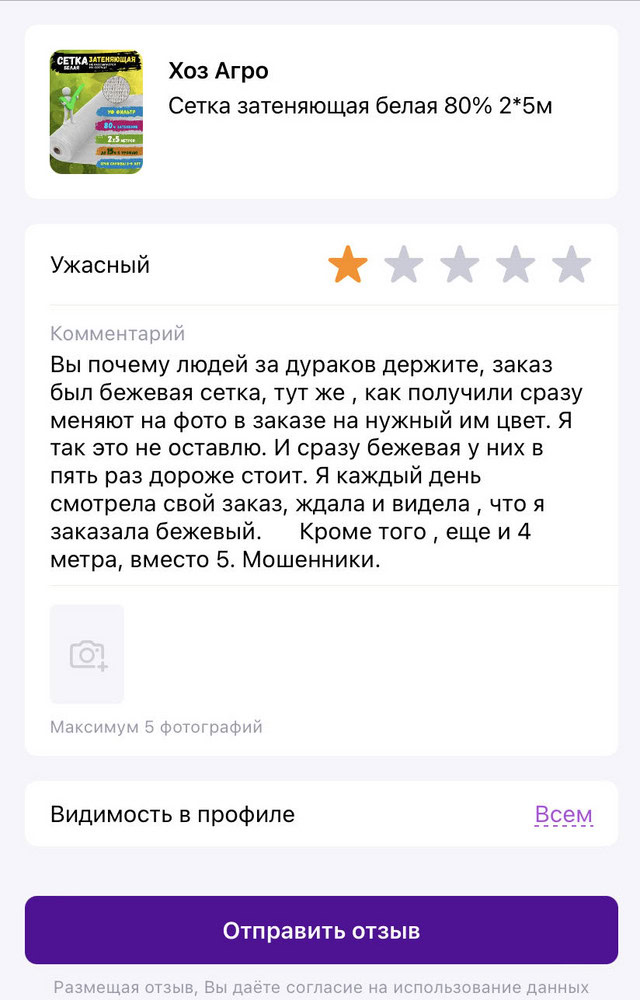
Task: Rate the product three stars
Action: tap(460, 265)
